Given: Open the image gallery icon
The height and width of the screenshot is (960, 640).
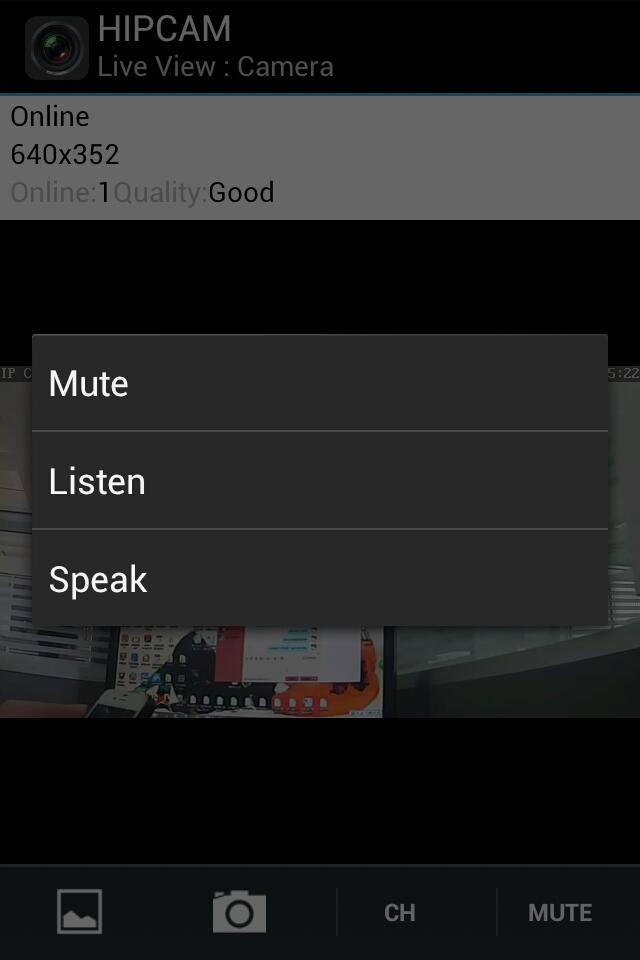Looking at the screenshot, I should pos(79,912).
